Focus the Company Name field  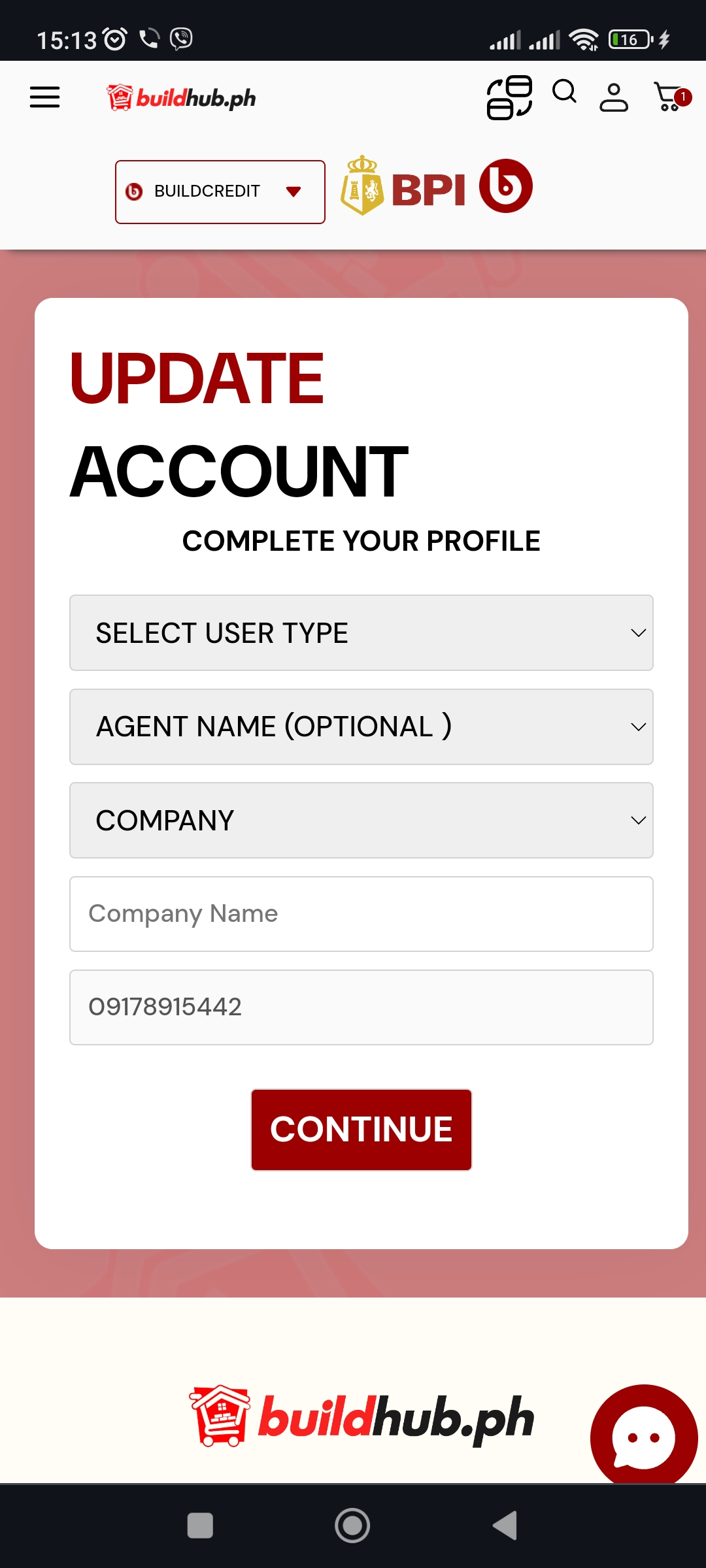[361, 914]
